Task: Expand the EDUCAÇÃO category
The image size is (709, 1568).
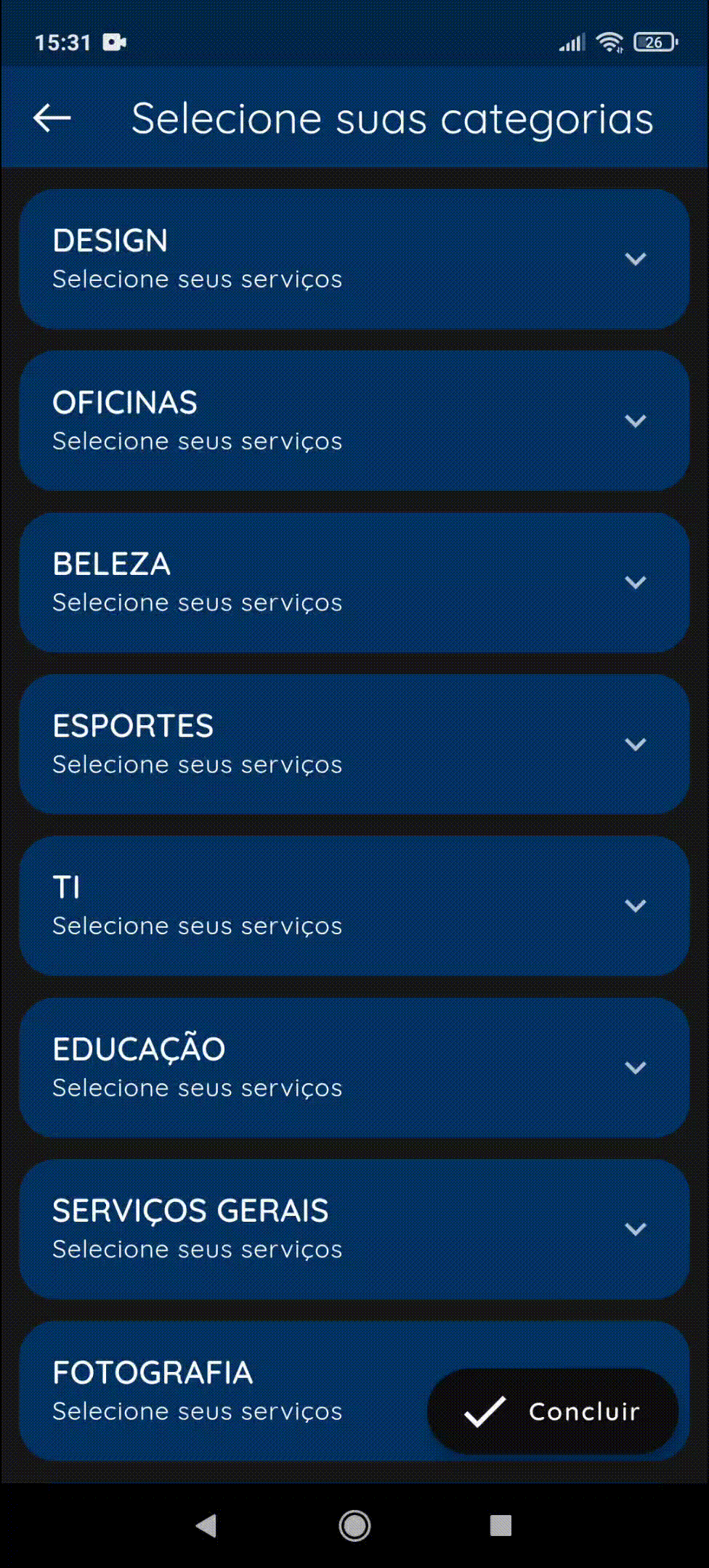Action: 354,1067
